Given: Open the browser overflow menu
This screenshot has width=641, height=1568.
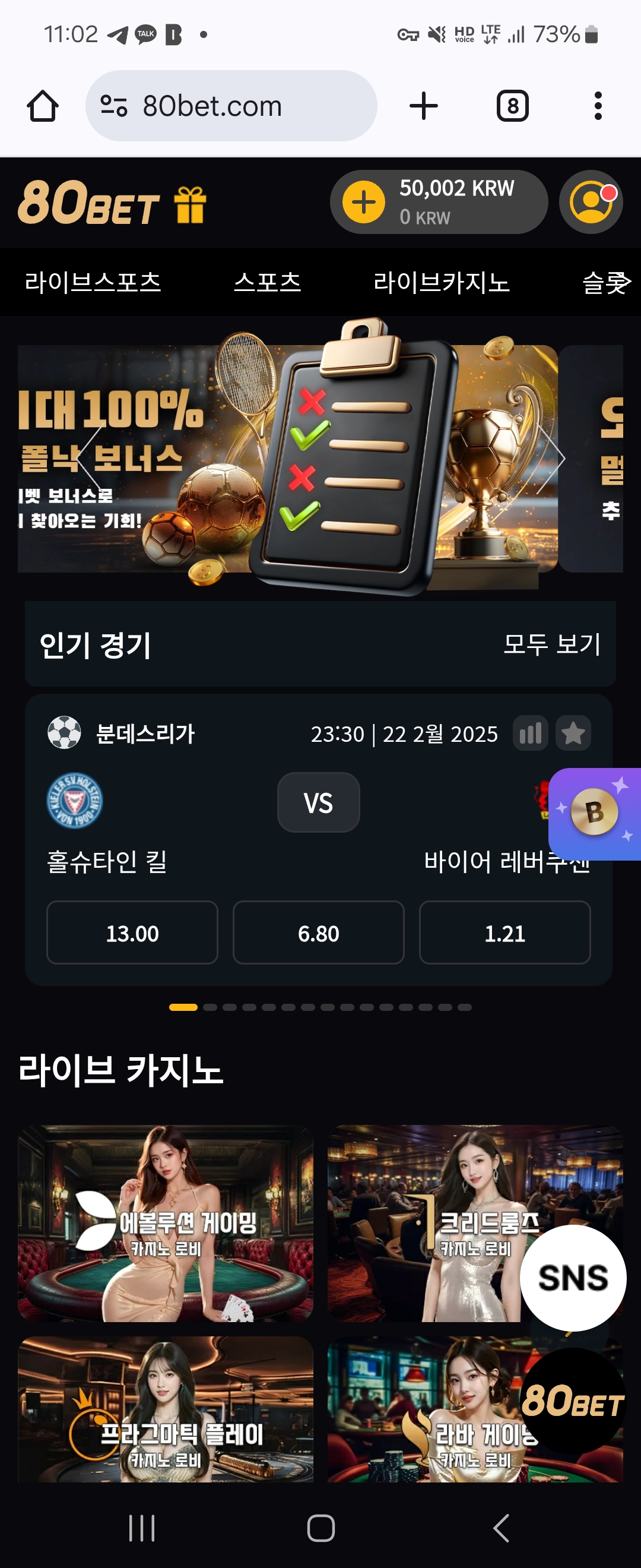Looking at the screenshot, I should pyautogui.click(x=598, y=106).
